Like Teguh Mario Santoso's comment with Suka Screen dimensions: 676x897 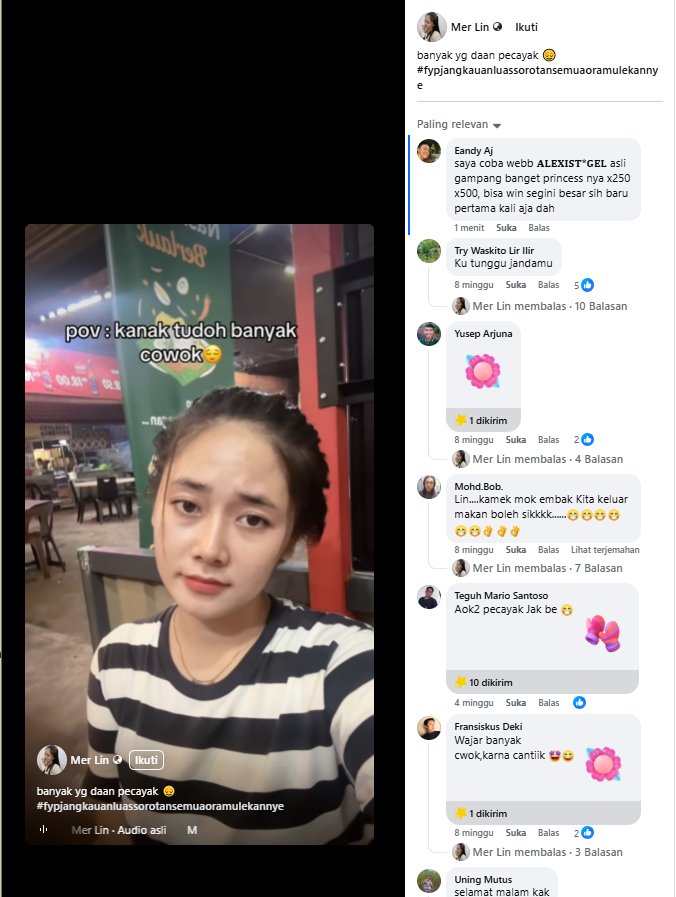pyautogui.click(x=516, y=703)
